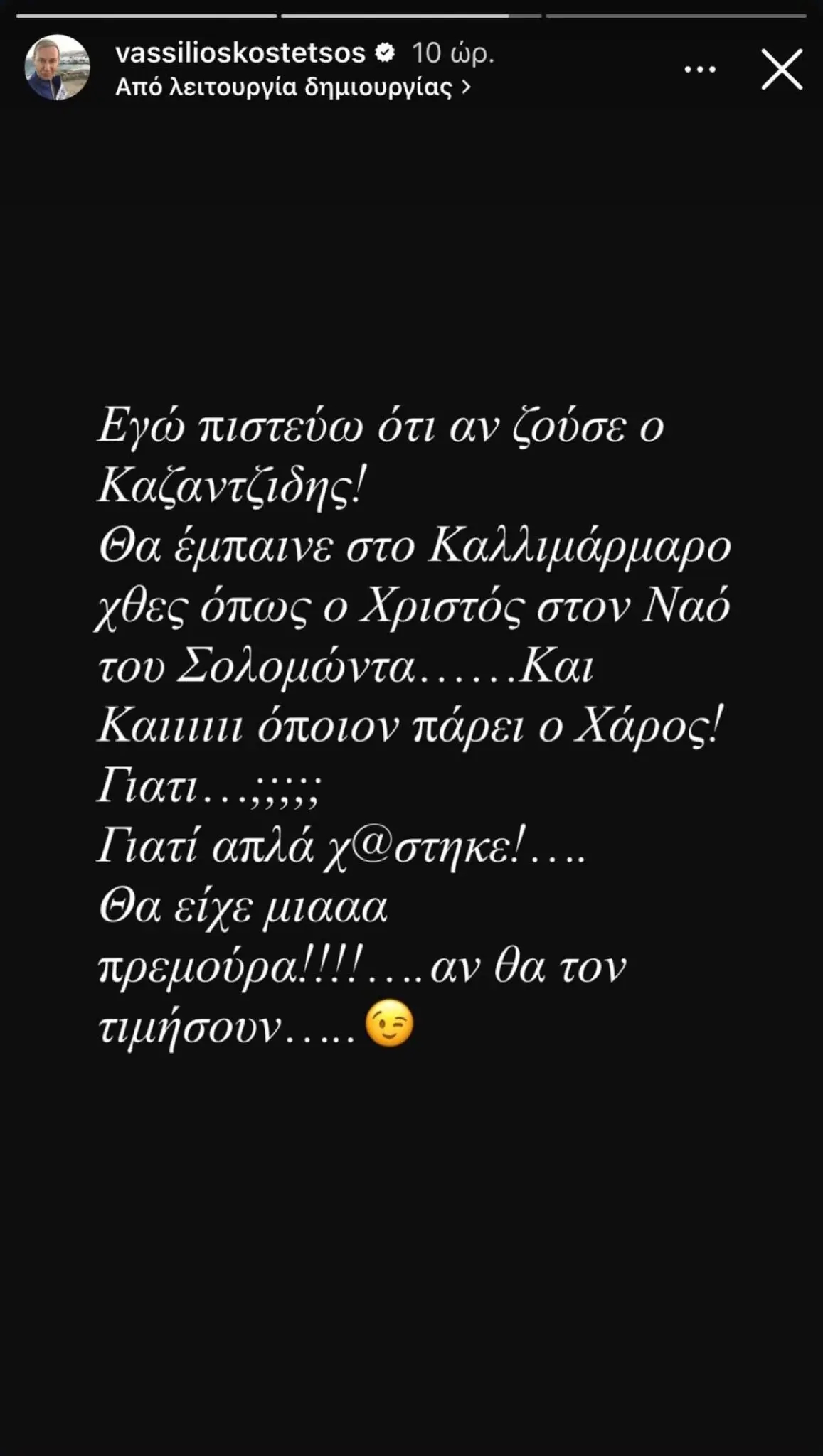Open vassilioskostetsos profile picture
This screenshot has height=1456, width=823.
(x=57, y=68)
